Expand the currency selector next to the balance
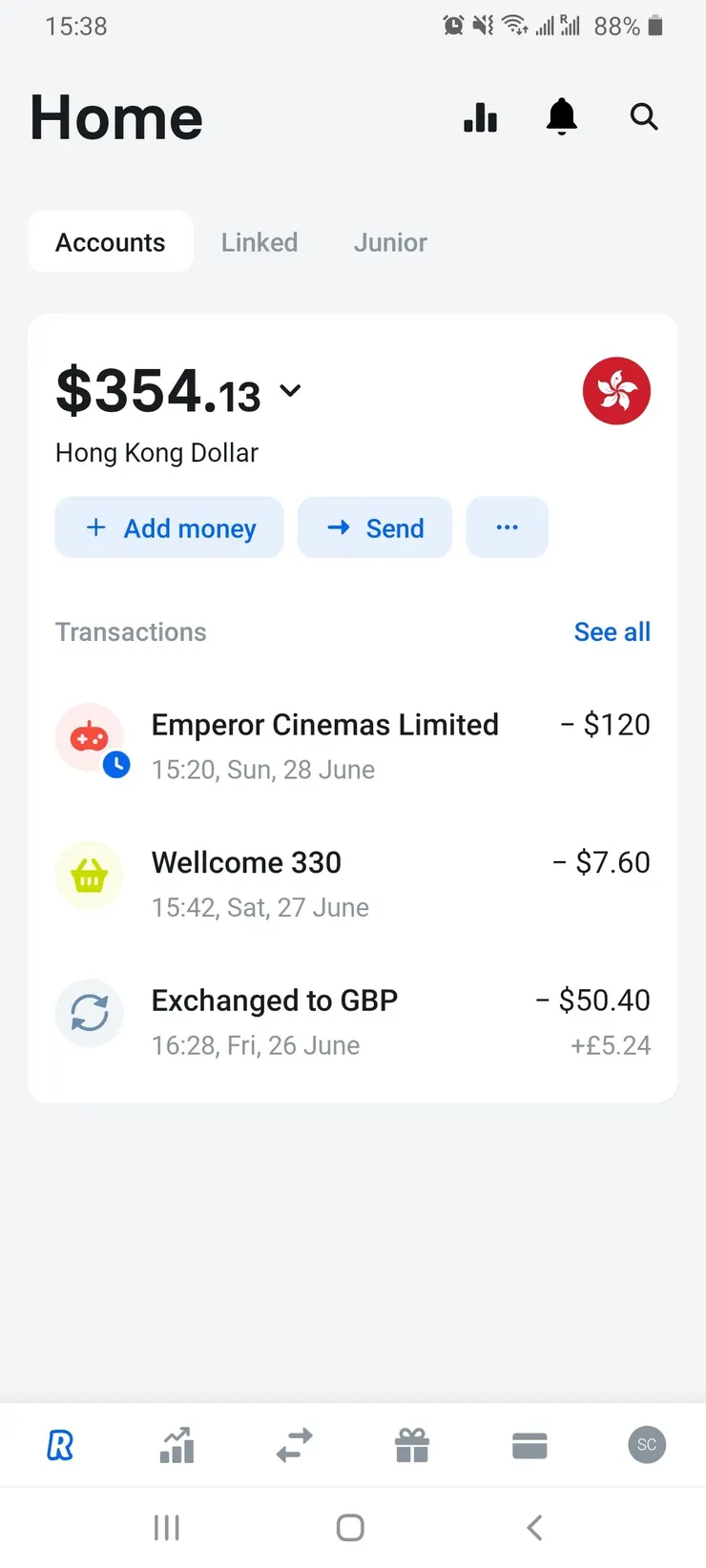Image resolution: width=706 pixels, height=1568 pixels. pyautogui.click(x=290, y=390)
